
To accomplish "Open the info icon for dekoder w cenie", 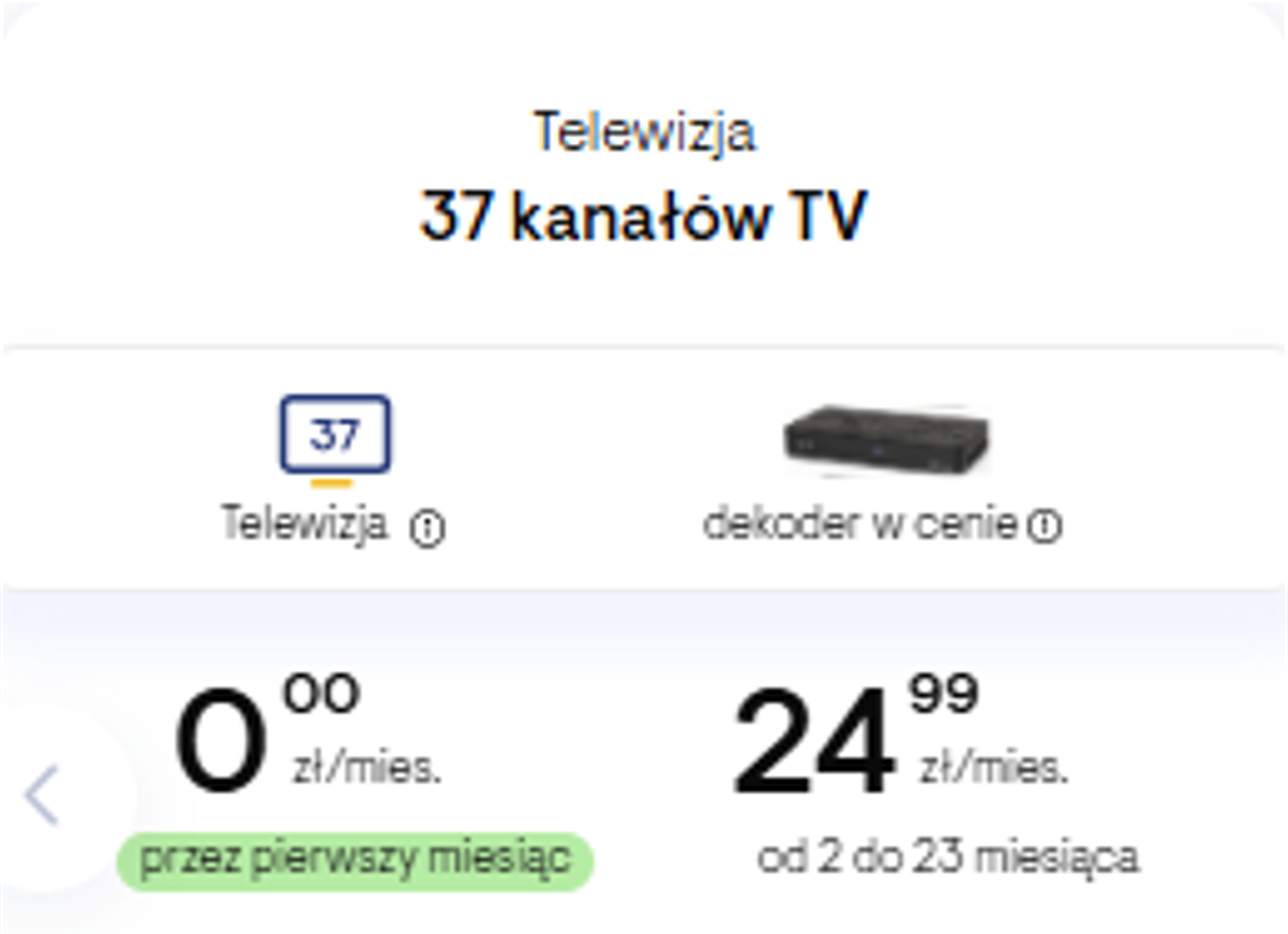I will click(x=1044, y=526).
